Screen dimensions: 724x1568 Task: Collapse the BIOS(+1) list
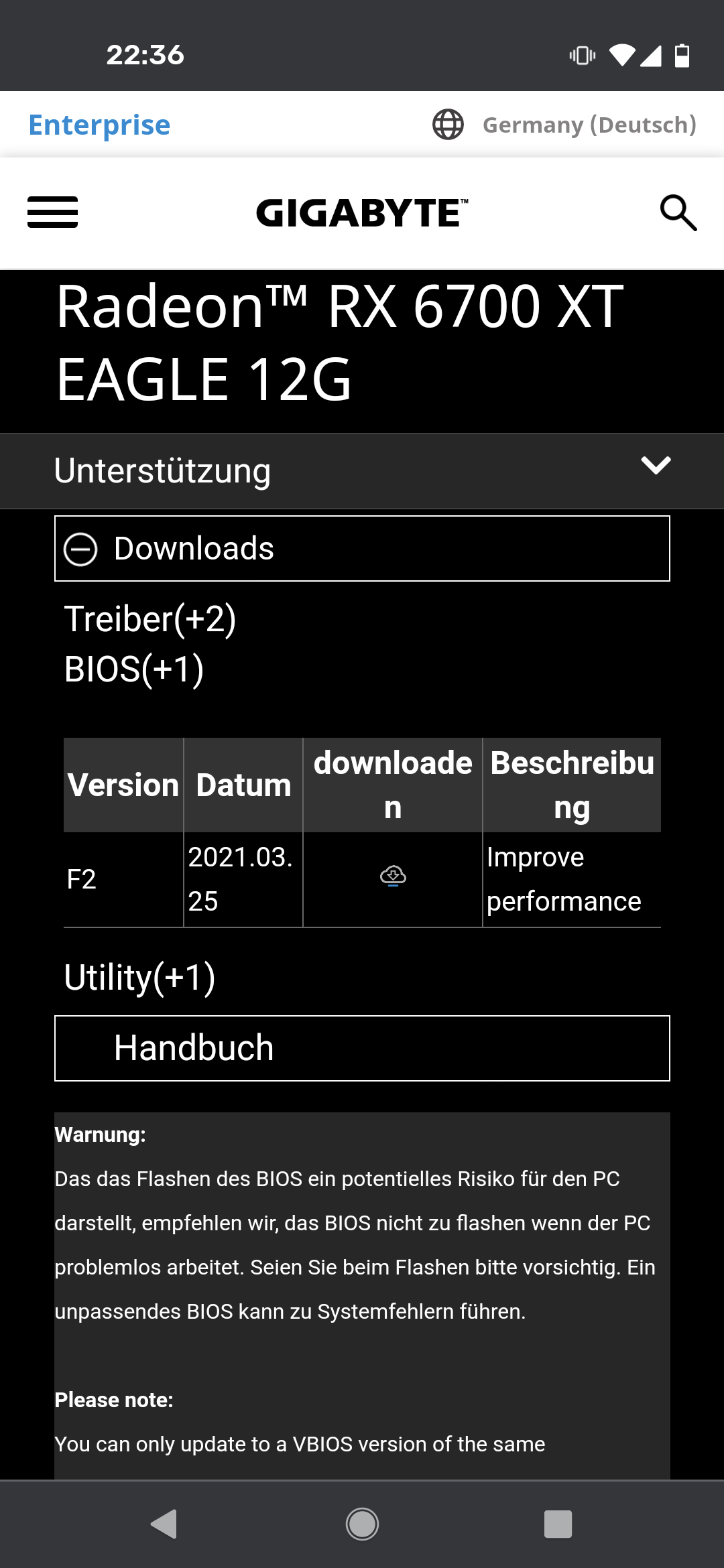point(133,669)
